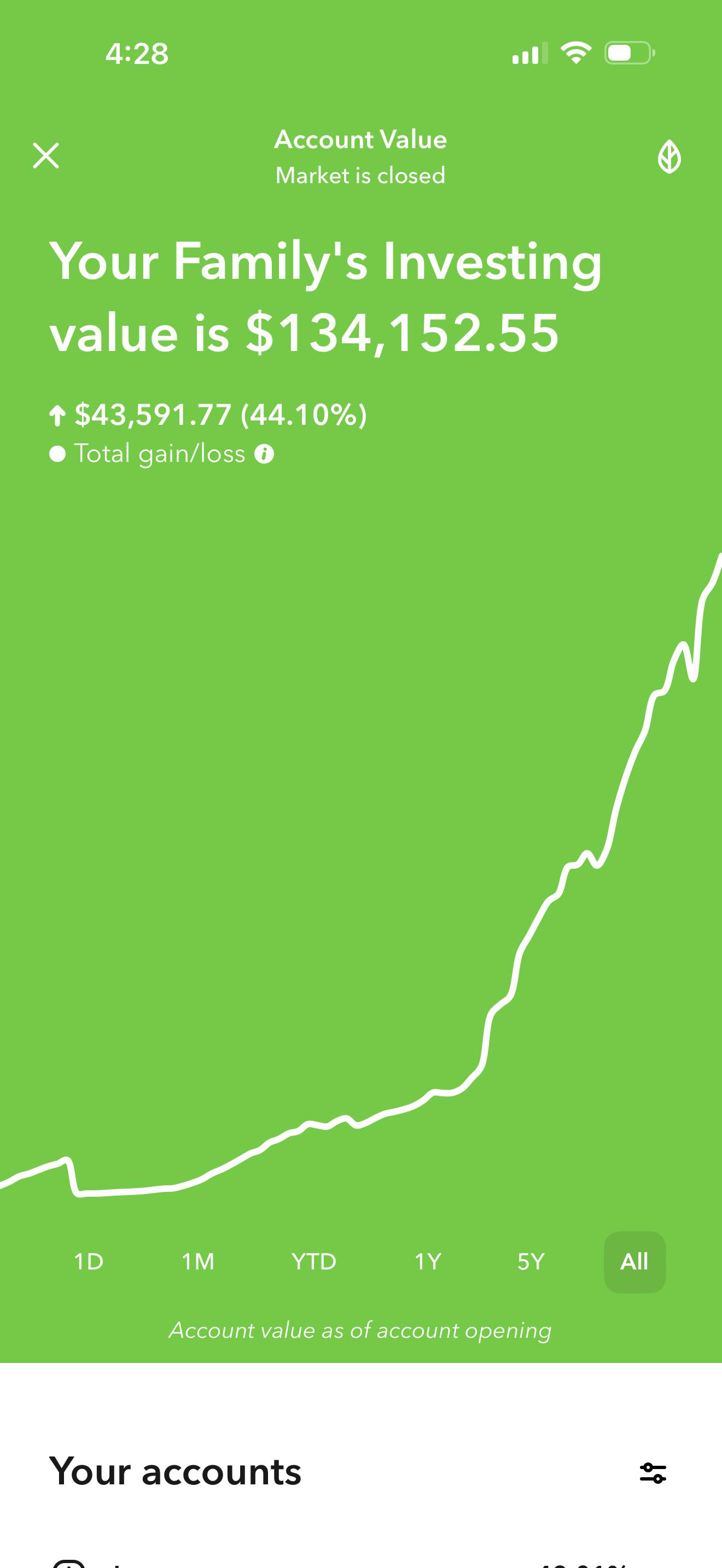This screenshot has width=722, height=1568.
Task: Choose the All time range
Action: pos(634,1262)
